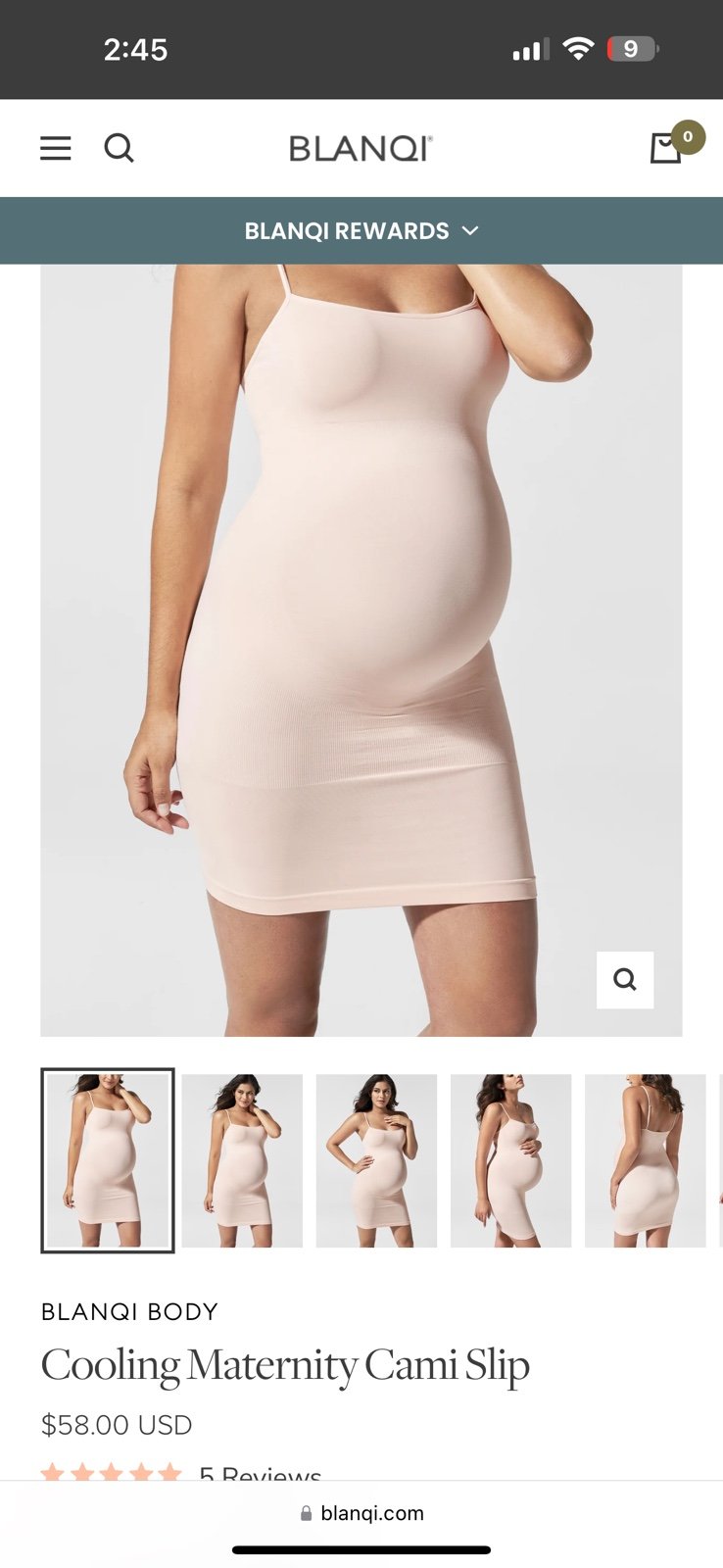View the side-profile fourth thumbnail

[510, 1160]
